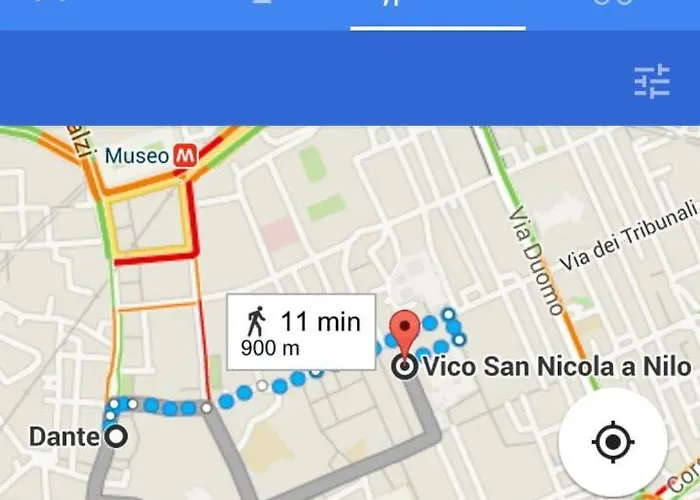Open Museo metro station info
Image resolution: width=700 pixels, height=500 pixels.
(x=183, y=156)
